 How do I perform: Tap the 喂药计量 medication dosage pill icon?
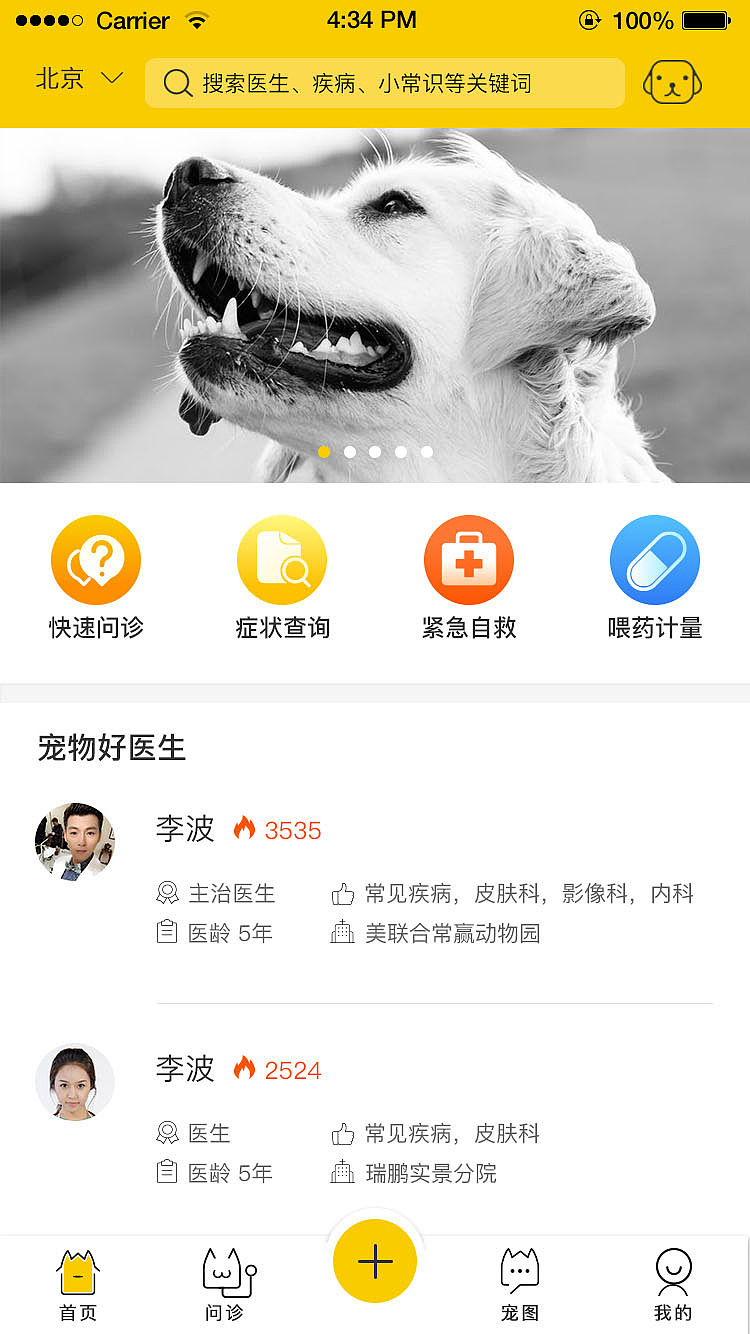(654, 560)
